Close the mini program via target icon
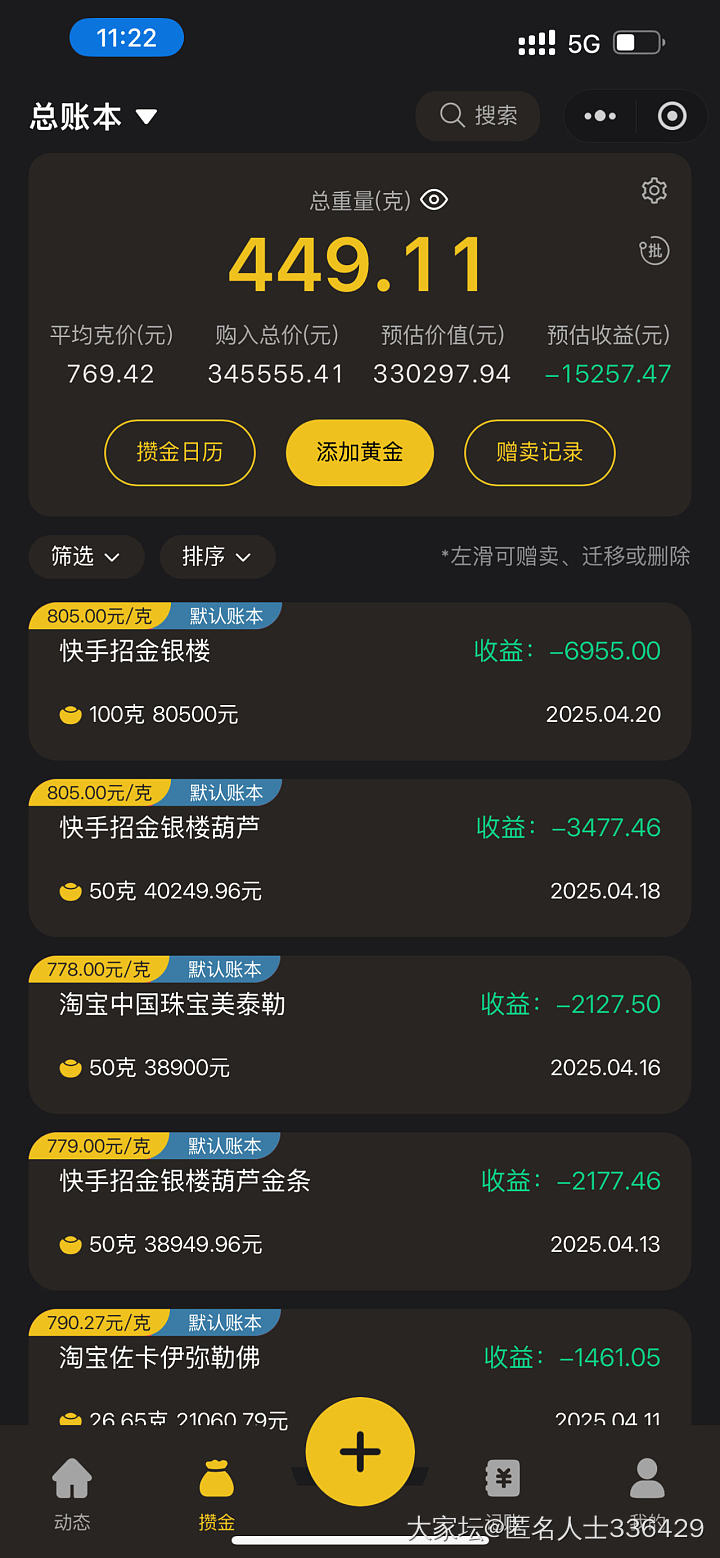720x1558 pixels. point(672,116)
